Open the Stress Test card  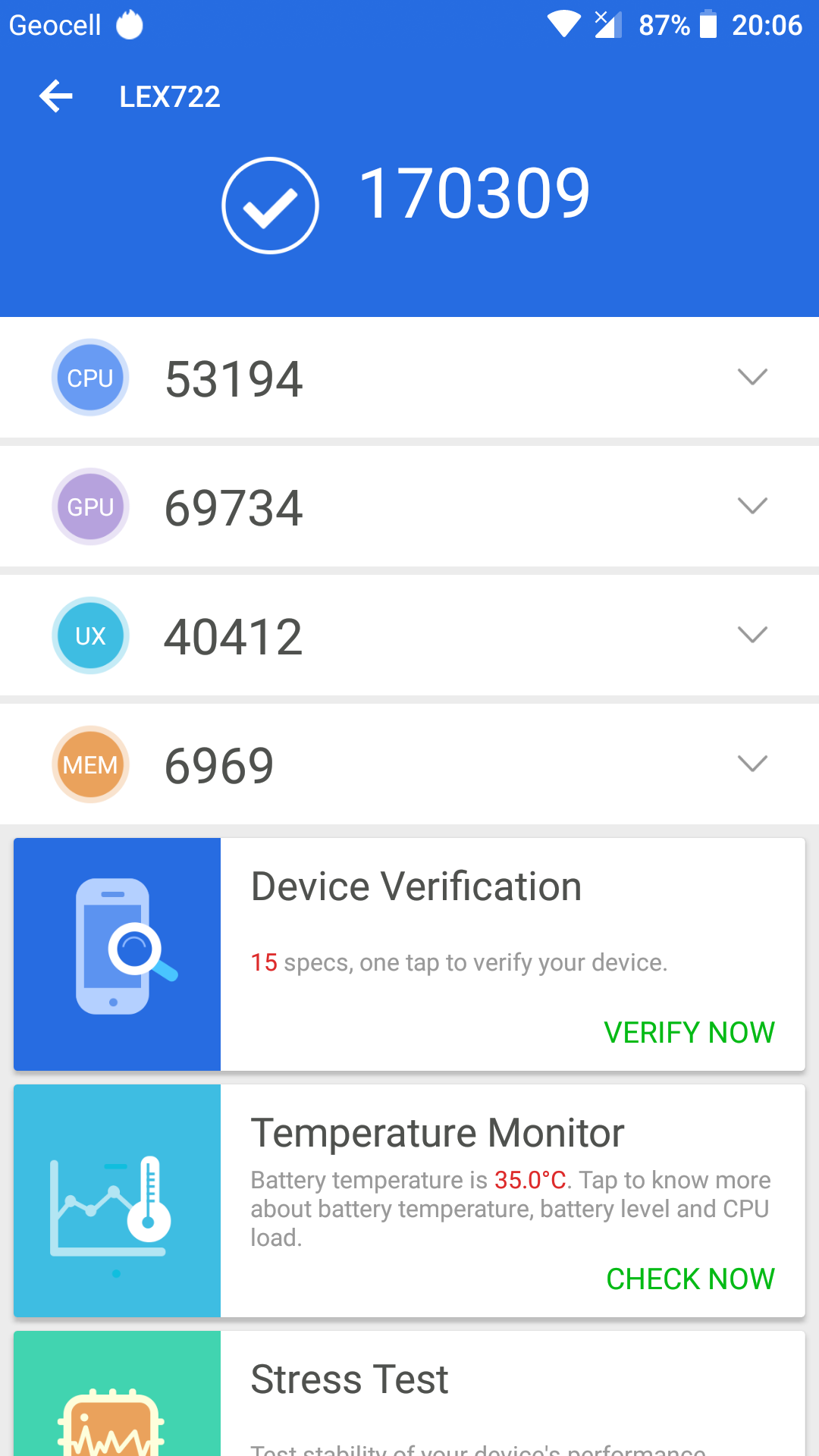pos(409,1395)
